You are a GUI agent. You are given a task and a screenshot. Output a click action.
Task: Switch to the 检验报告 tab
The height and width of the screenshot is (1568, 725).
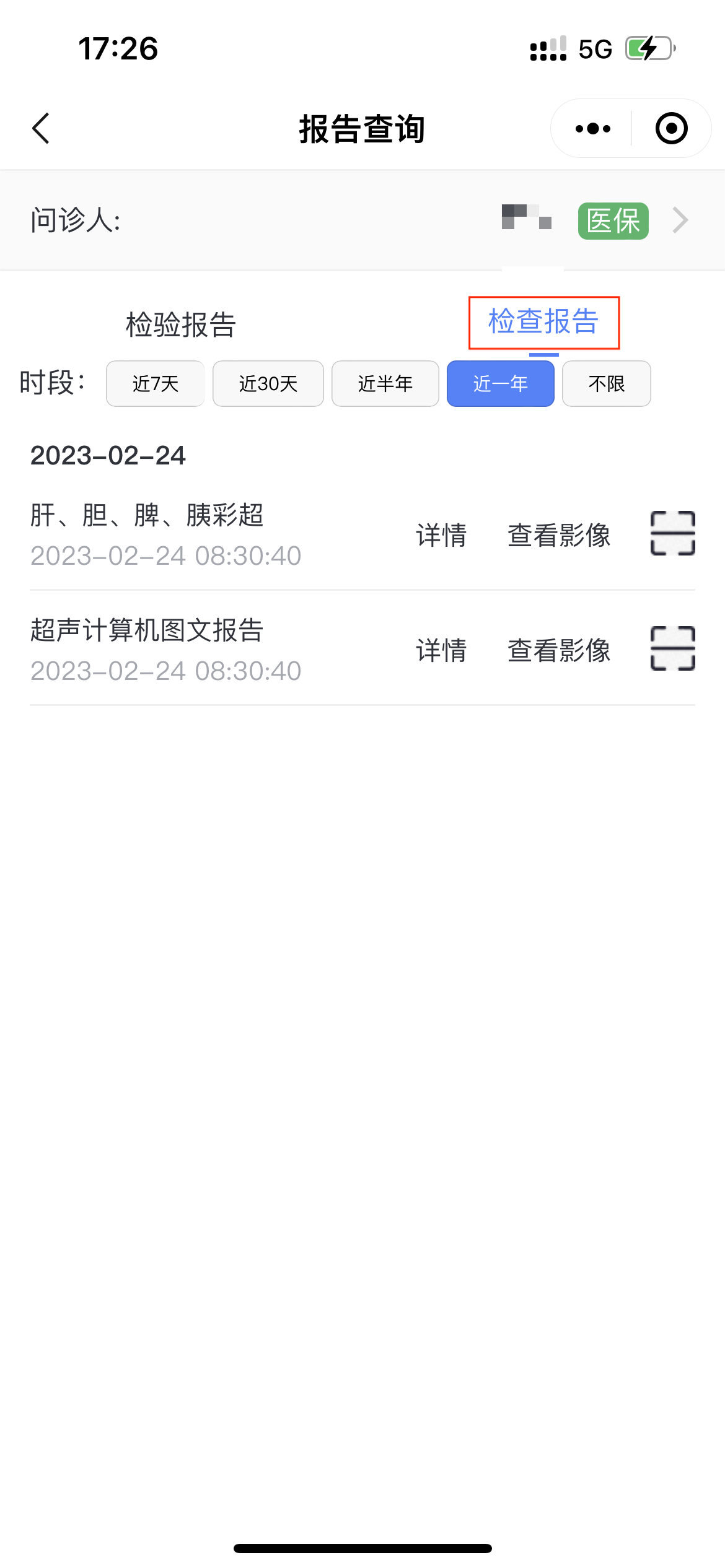(x=180, y=324)
